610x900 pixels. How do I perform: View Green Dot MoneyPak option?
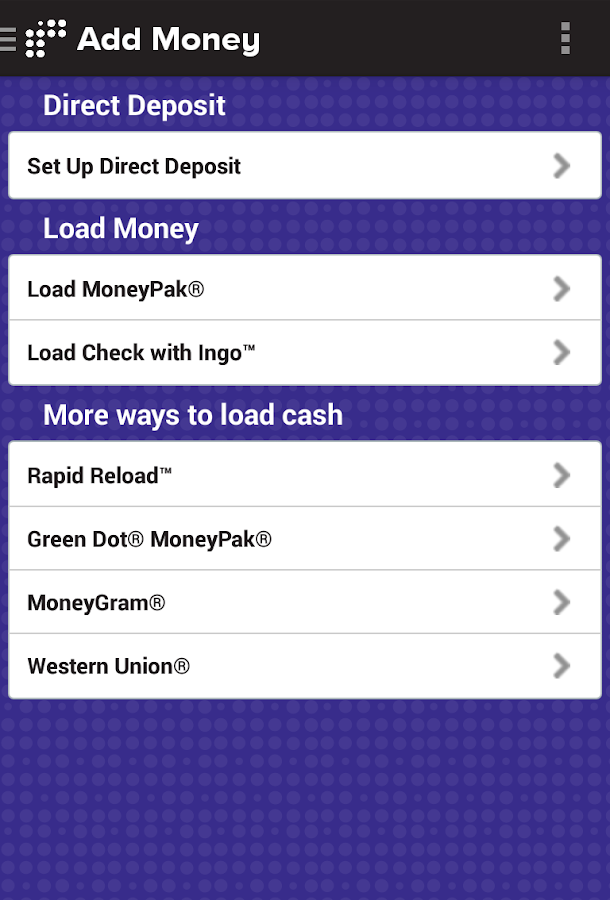(x=305, y=539)
